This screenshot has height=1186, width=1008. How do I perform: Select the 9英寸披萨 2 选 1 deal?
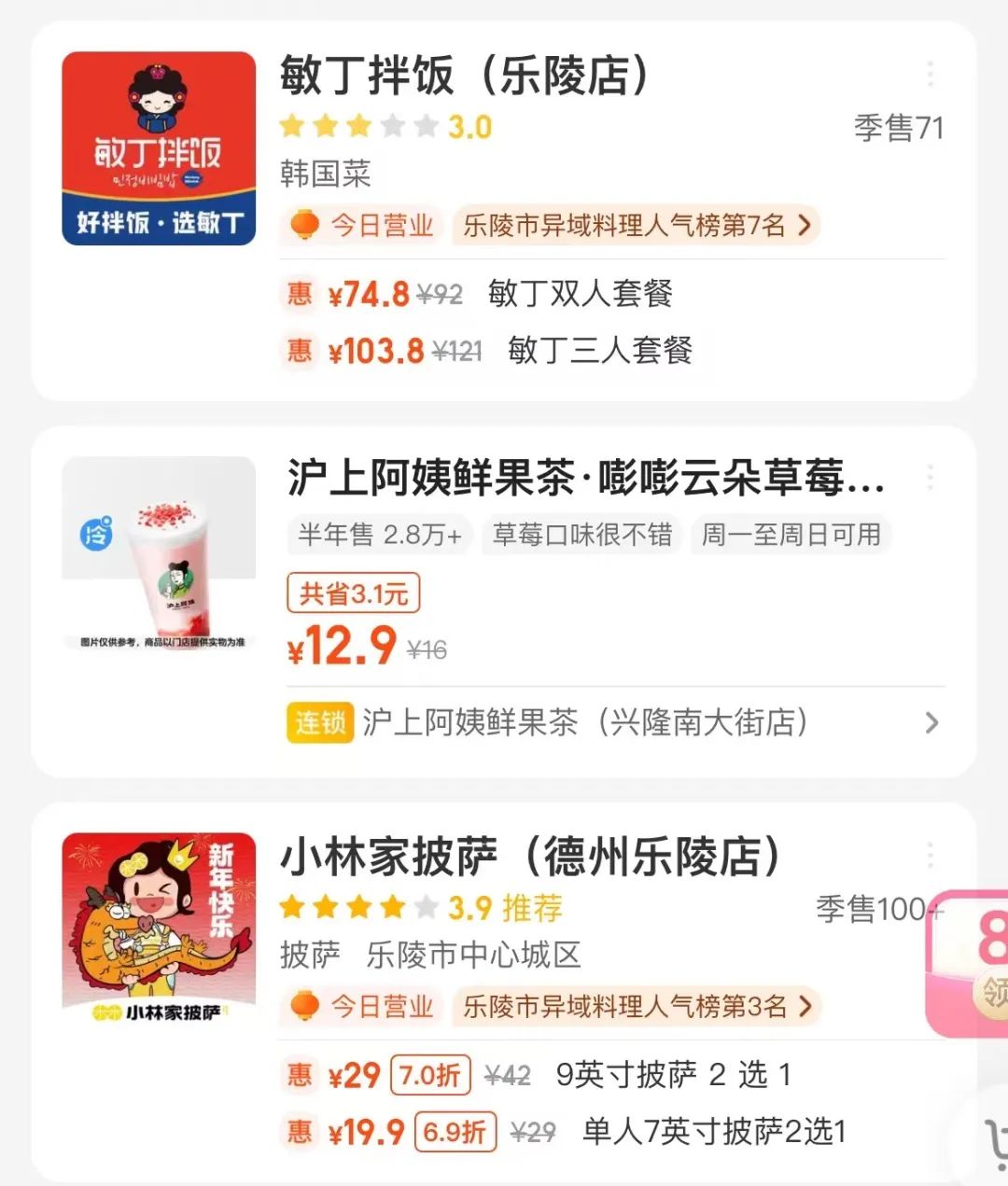click(x=672, y=1075)
